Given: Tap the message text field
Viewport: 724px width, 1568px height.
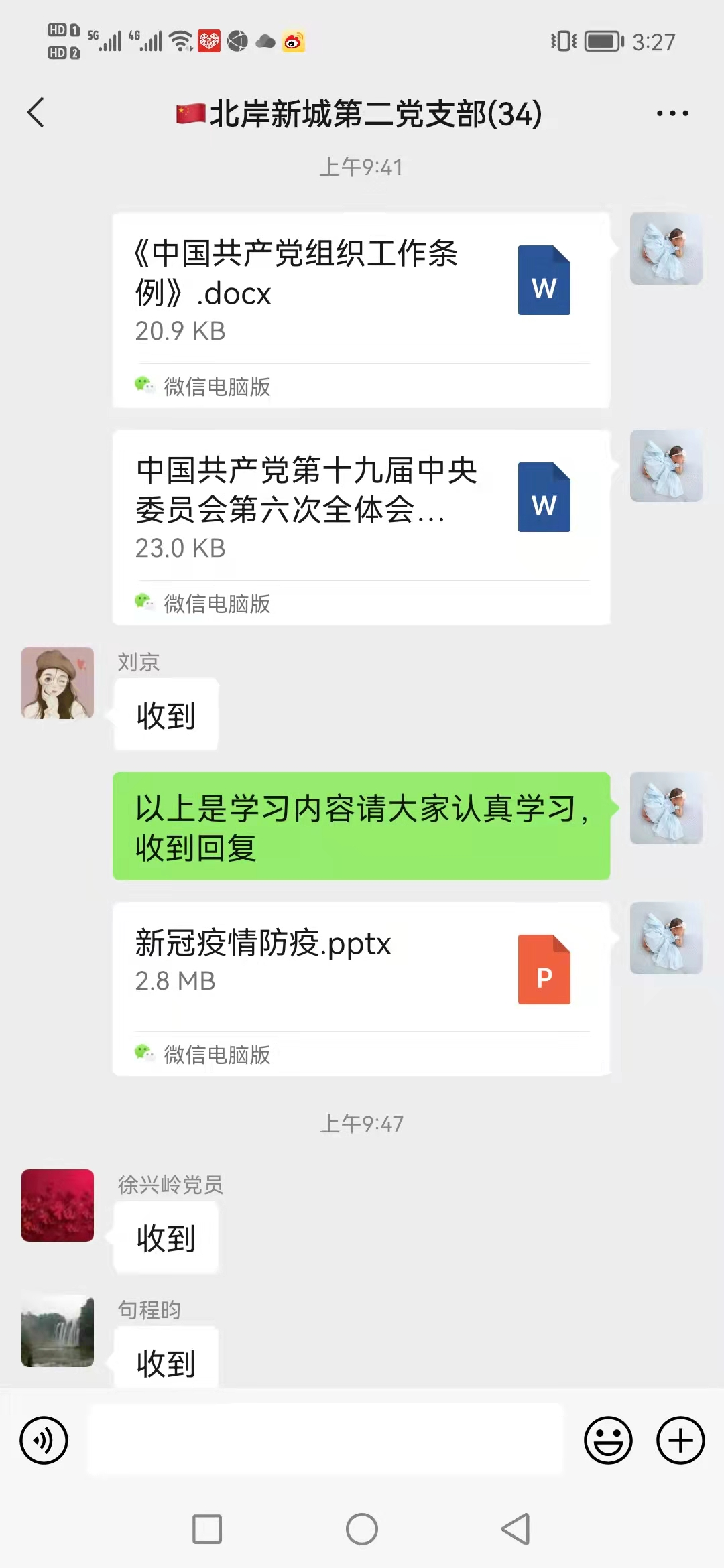Looking at the screenshot, I should point(326,1440).
